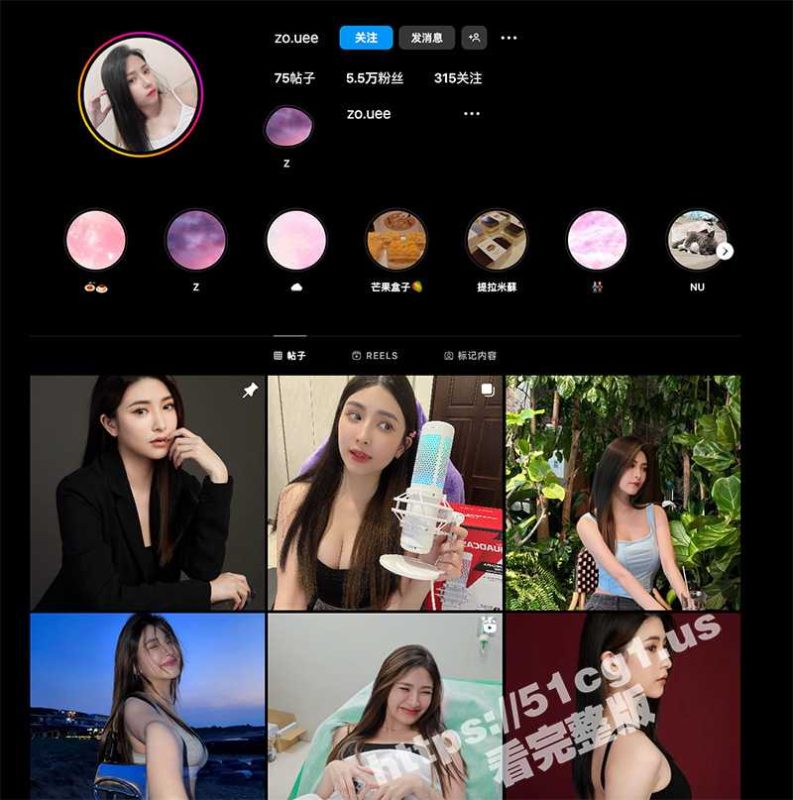The height and width of the screenshot is (800, 793).
Task: Tap the 发消息 message button
Action: point(427,38)
